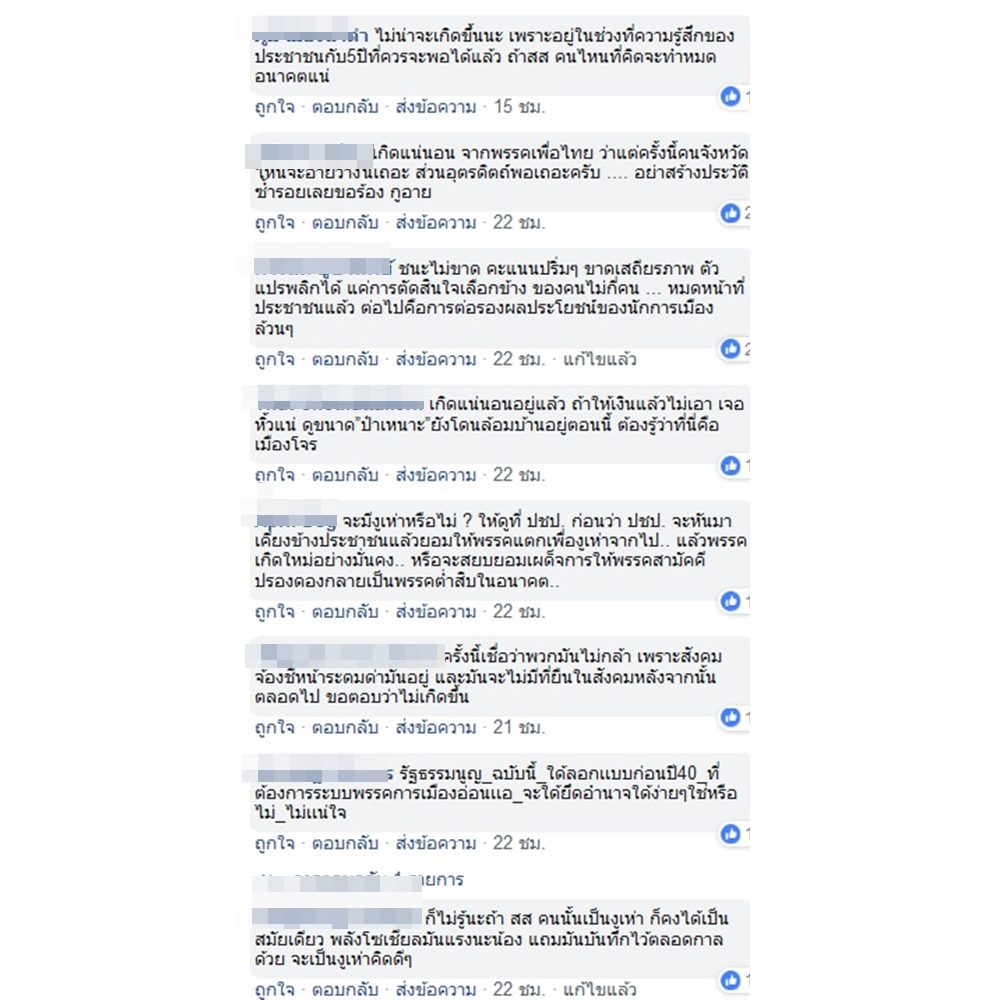Reply to the comment starting ก็ไม่รู้นะถ้า สส
Image resolution: width=1000 pixels, height=1000 pixels.
(345, 989)
